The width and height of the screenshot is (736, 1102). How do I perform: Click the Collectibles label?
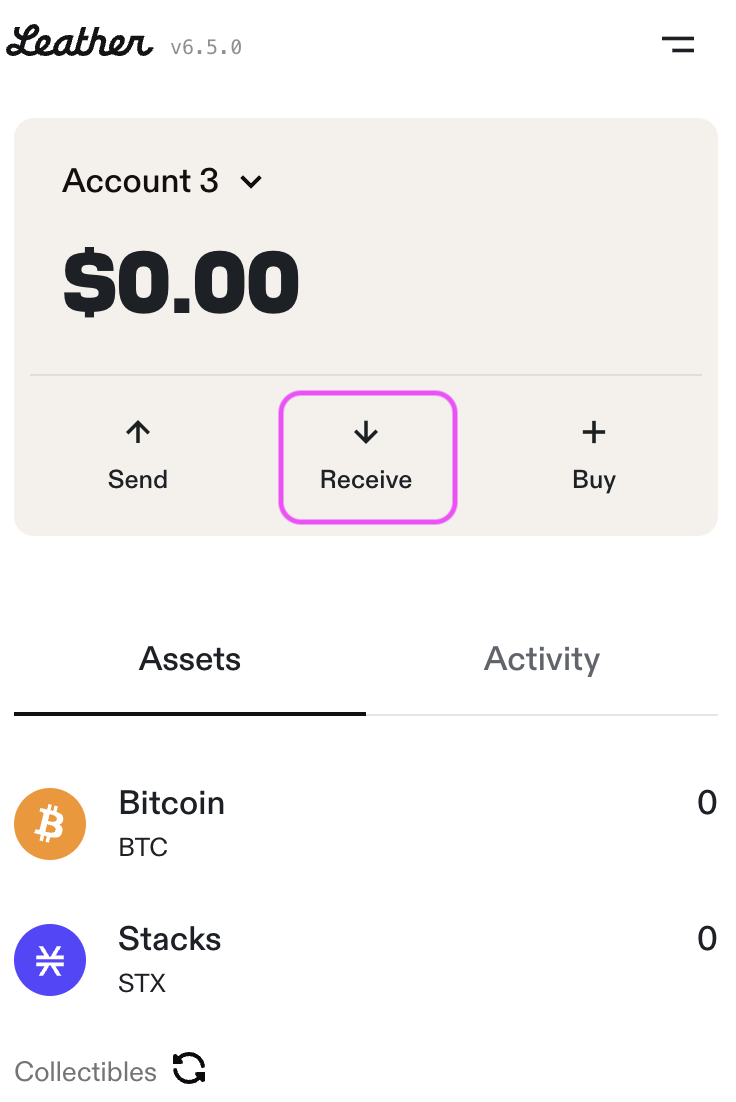coord(85,1070)
